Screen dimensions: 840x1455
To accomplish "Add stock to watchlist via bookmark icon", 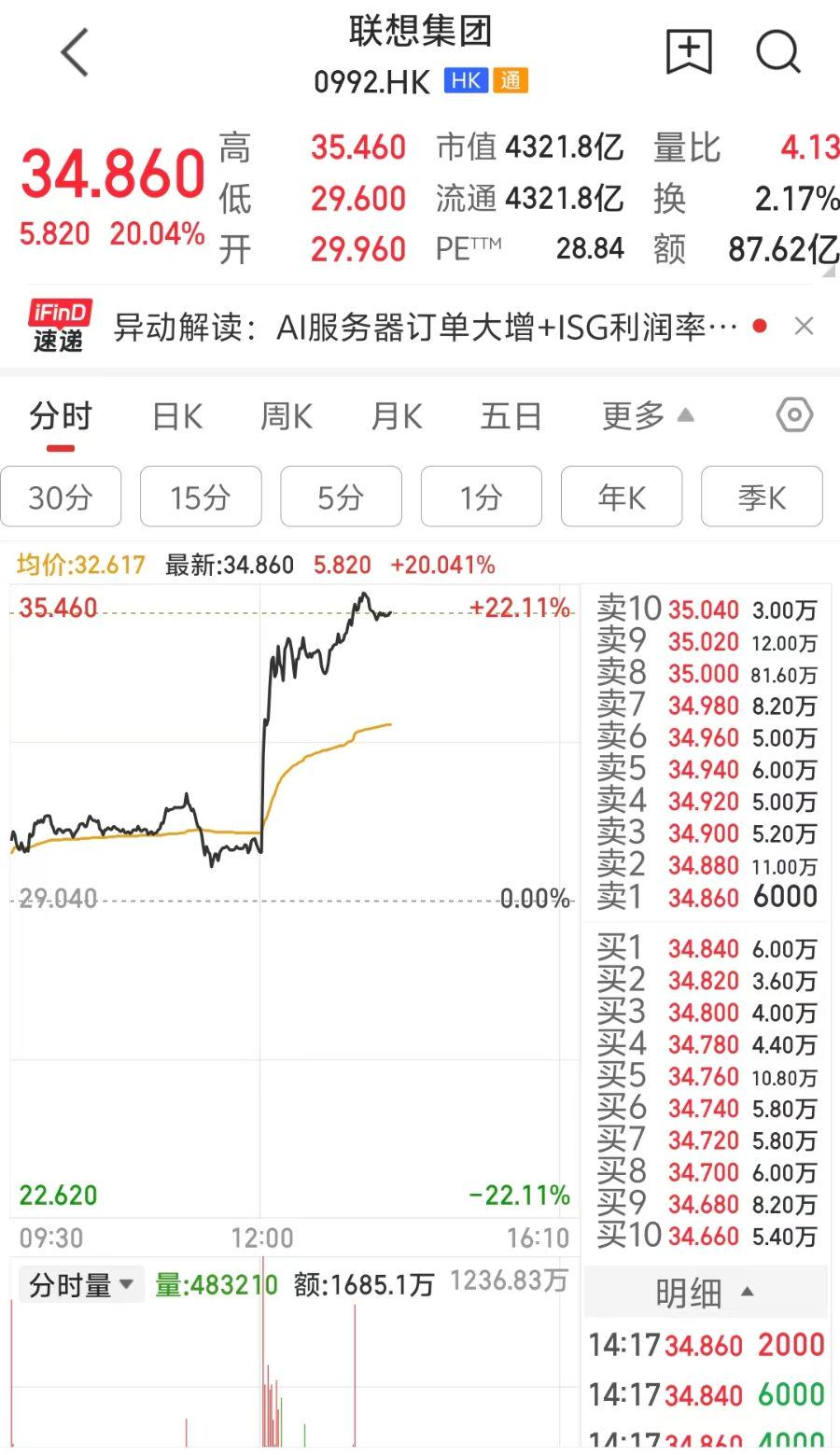I will click(x=689, y=51).
